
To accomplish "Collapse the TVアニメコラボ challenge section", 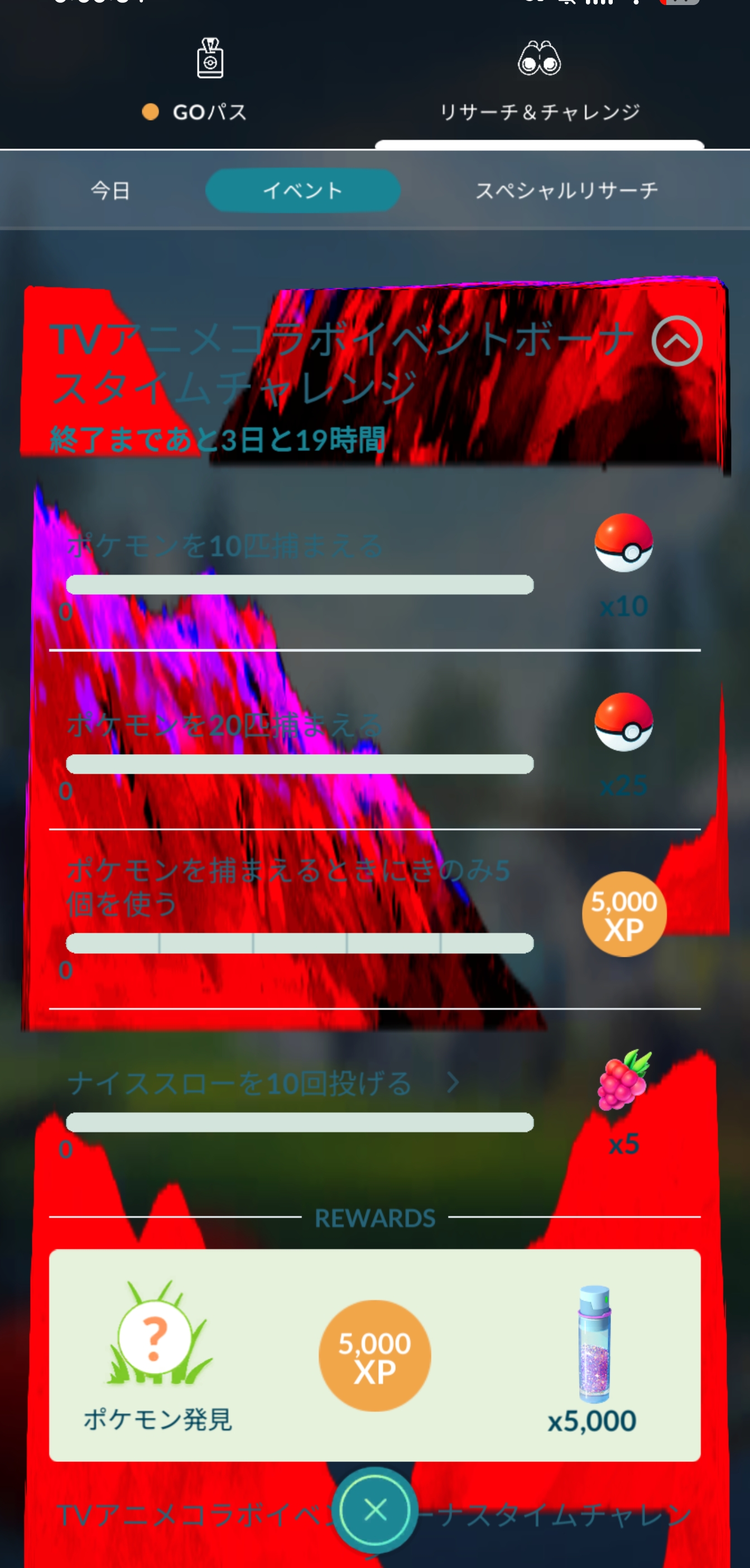I will 676,341.
